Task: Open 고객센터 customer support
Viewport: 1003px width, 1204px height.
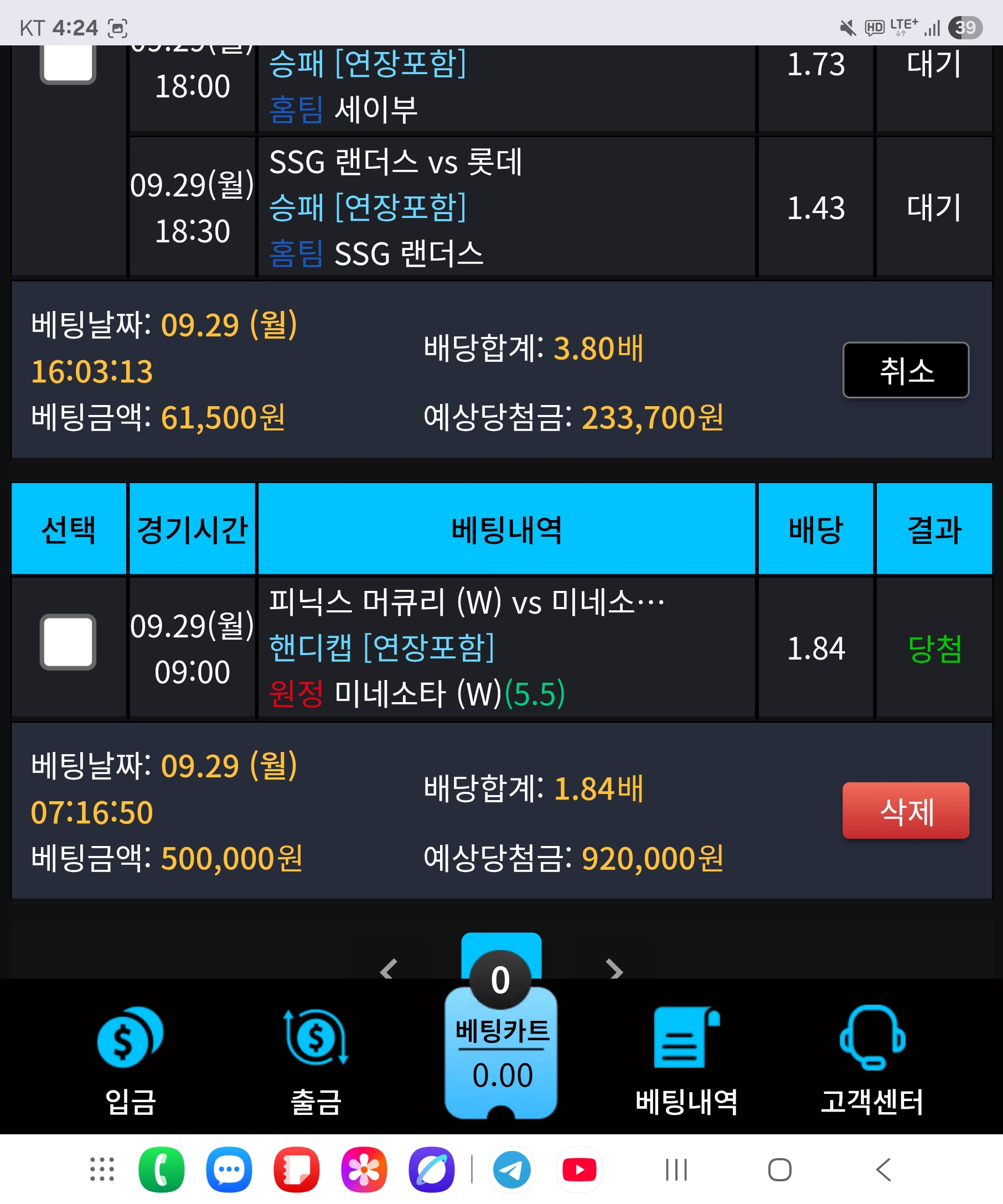Action: 872,1061
